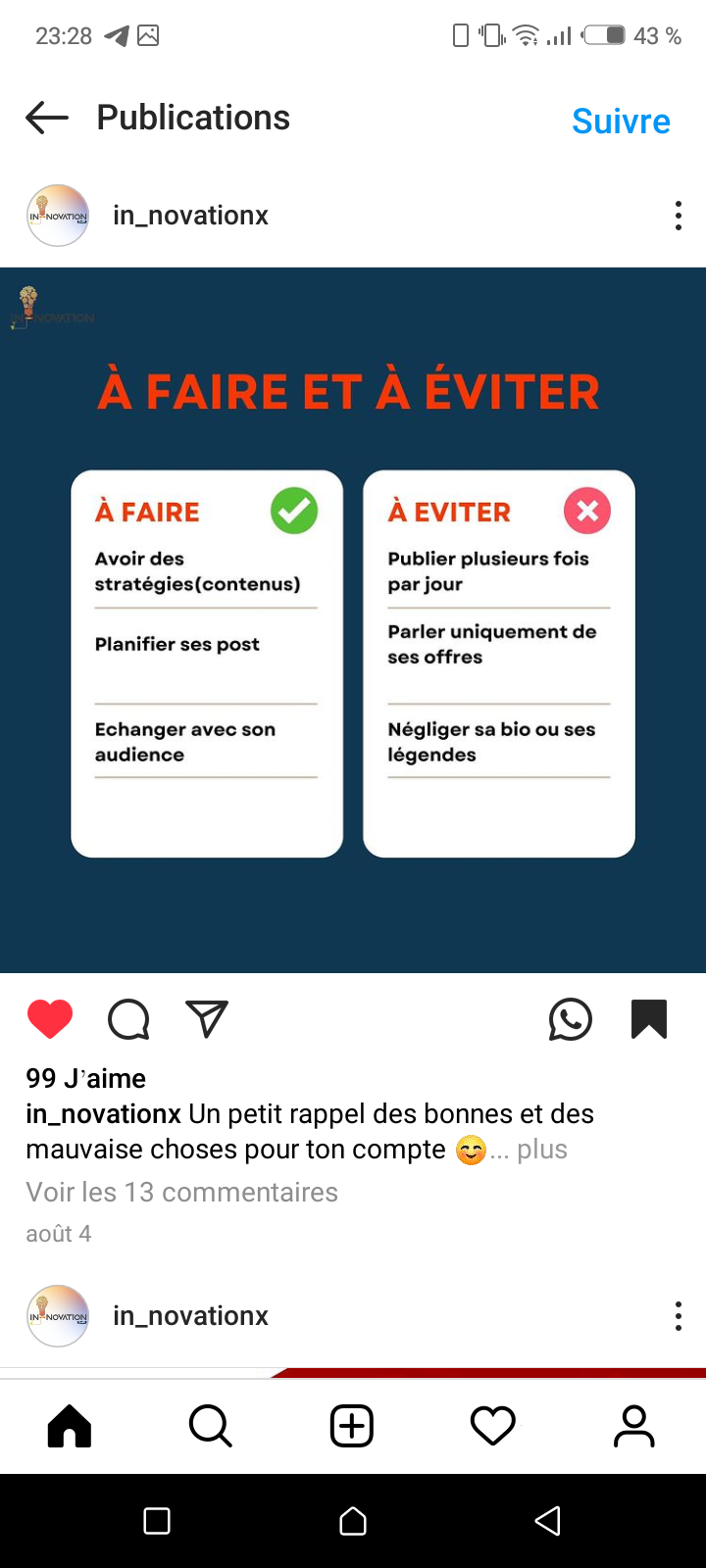Send the post with the paper plane icon

coord(207,1019)
